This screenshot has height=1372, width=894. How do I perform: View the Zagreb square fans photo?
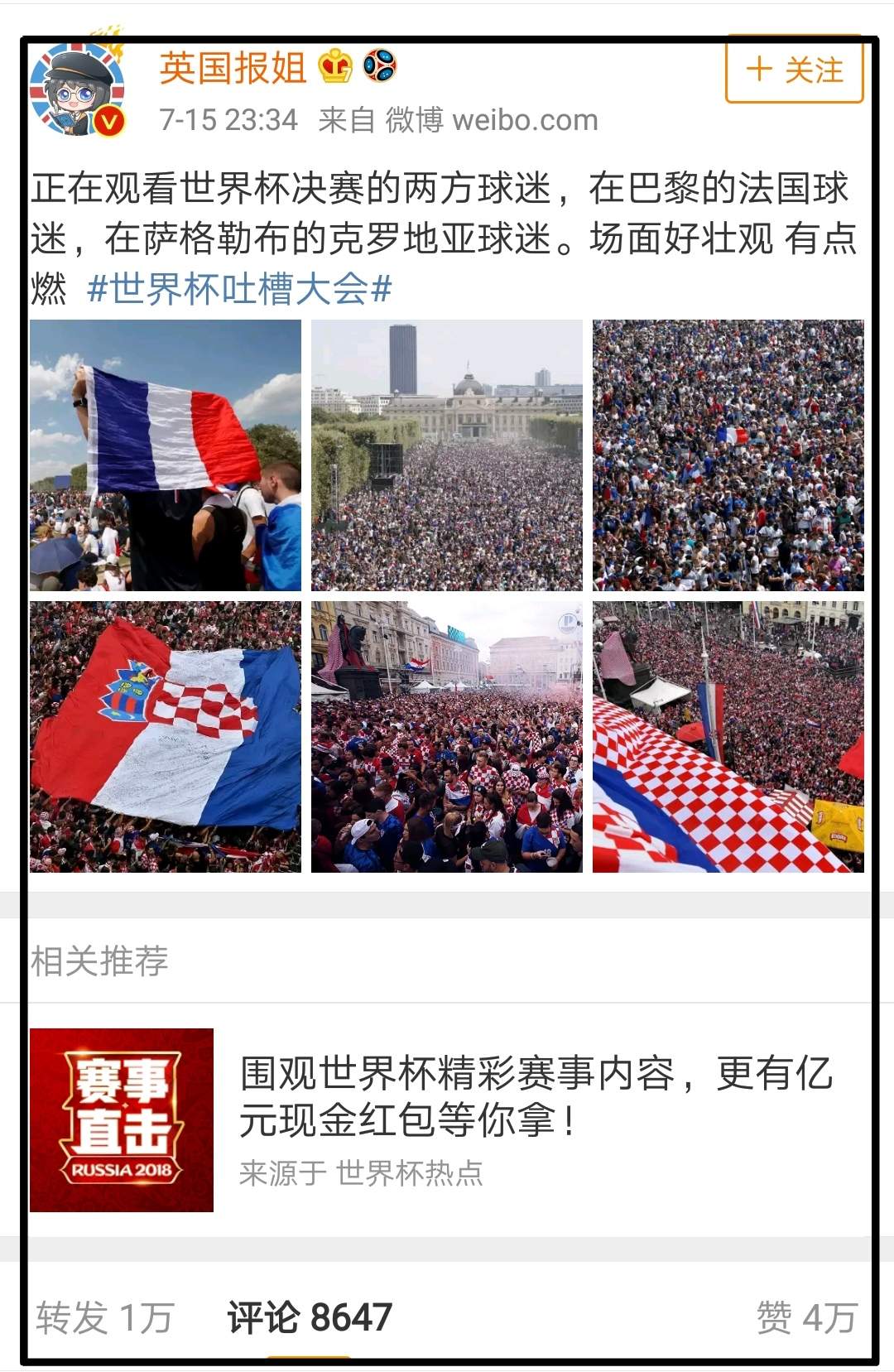coord(447,737)
